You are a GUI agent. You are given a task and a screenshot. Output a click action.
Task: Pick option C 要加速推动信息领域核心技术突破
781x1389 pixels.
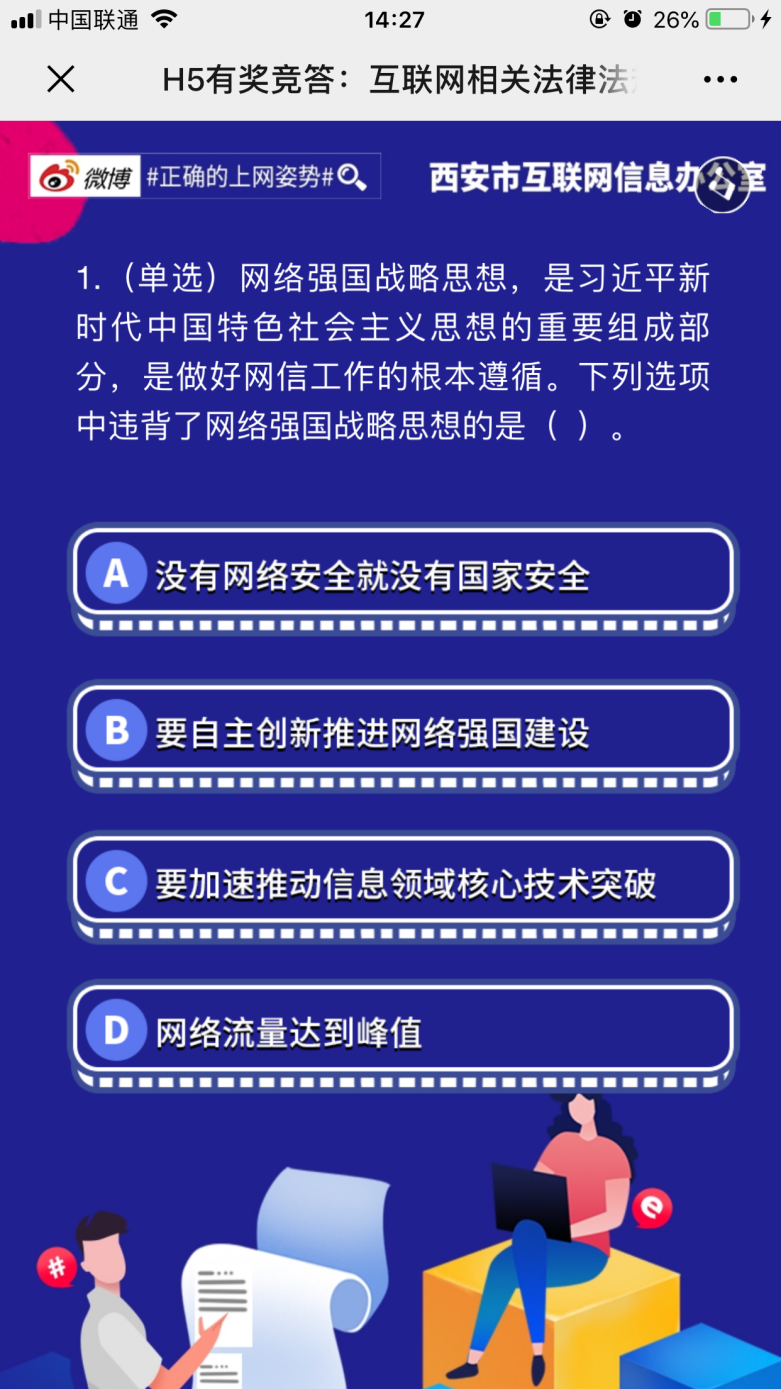(403, 882)
